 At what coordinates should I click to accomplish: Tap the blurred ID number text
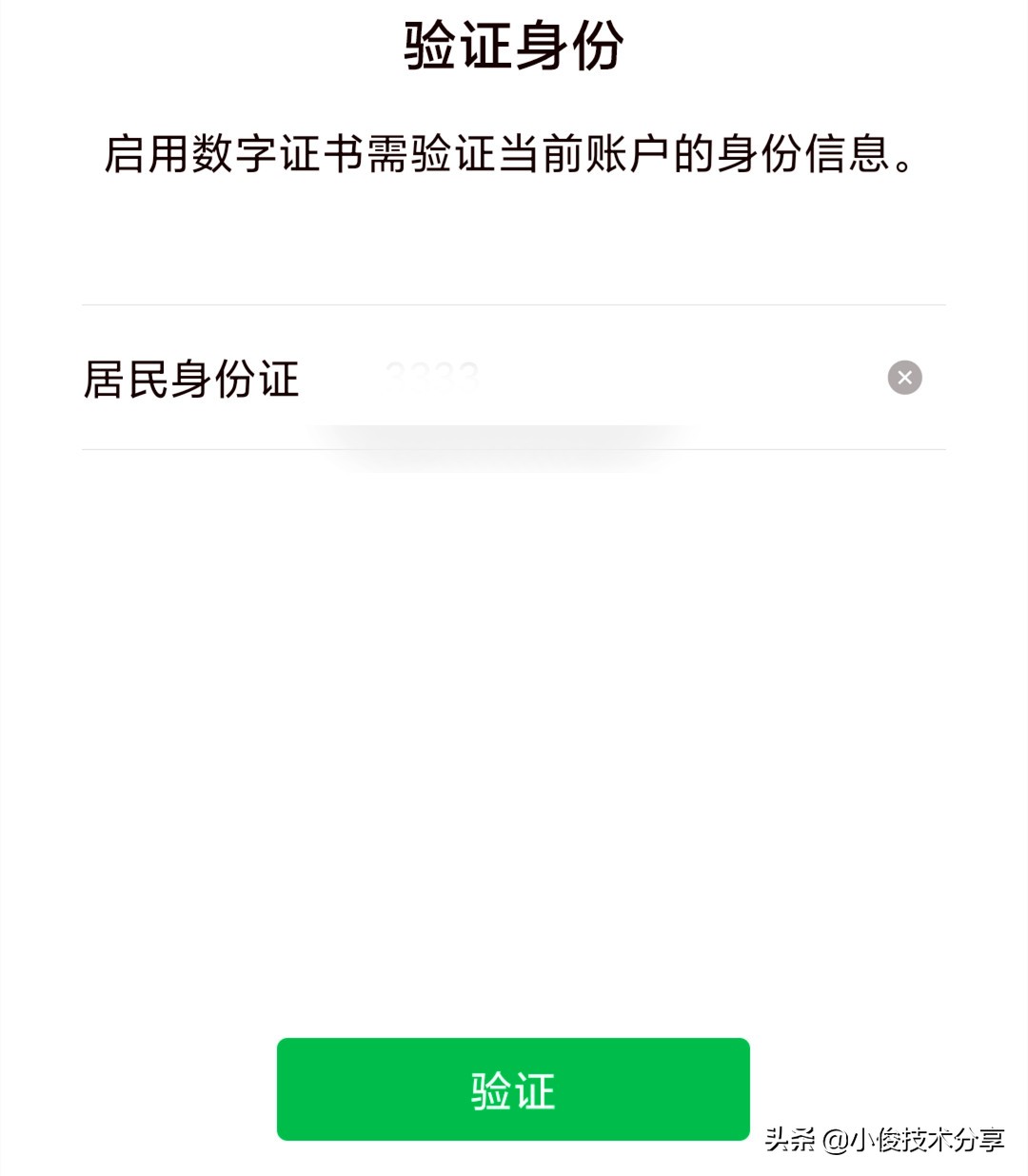[433, 374]
